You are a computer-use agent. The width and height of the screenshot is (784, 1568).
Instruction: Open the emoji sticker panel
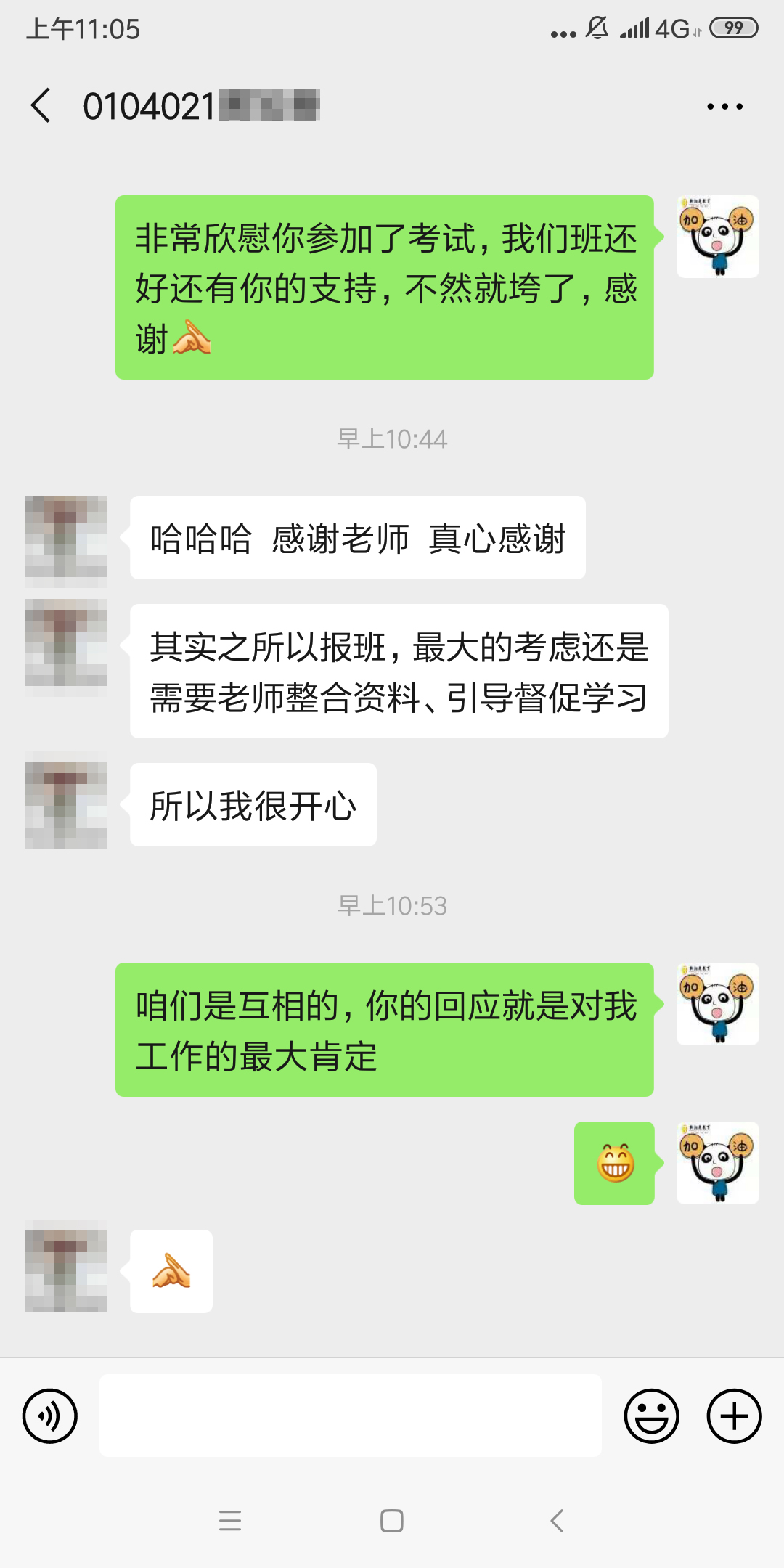click(651, 1416)
